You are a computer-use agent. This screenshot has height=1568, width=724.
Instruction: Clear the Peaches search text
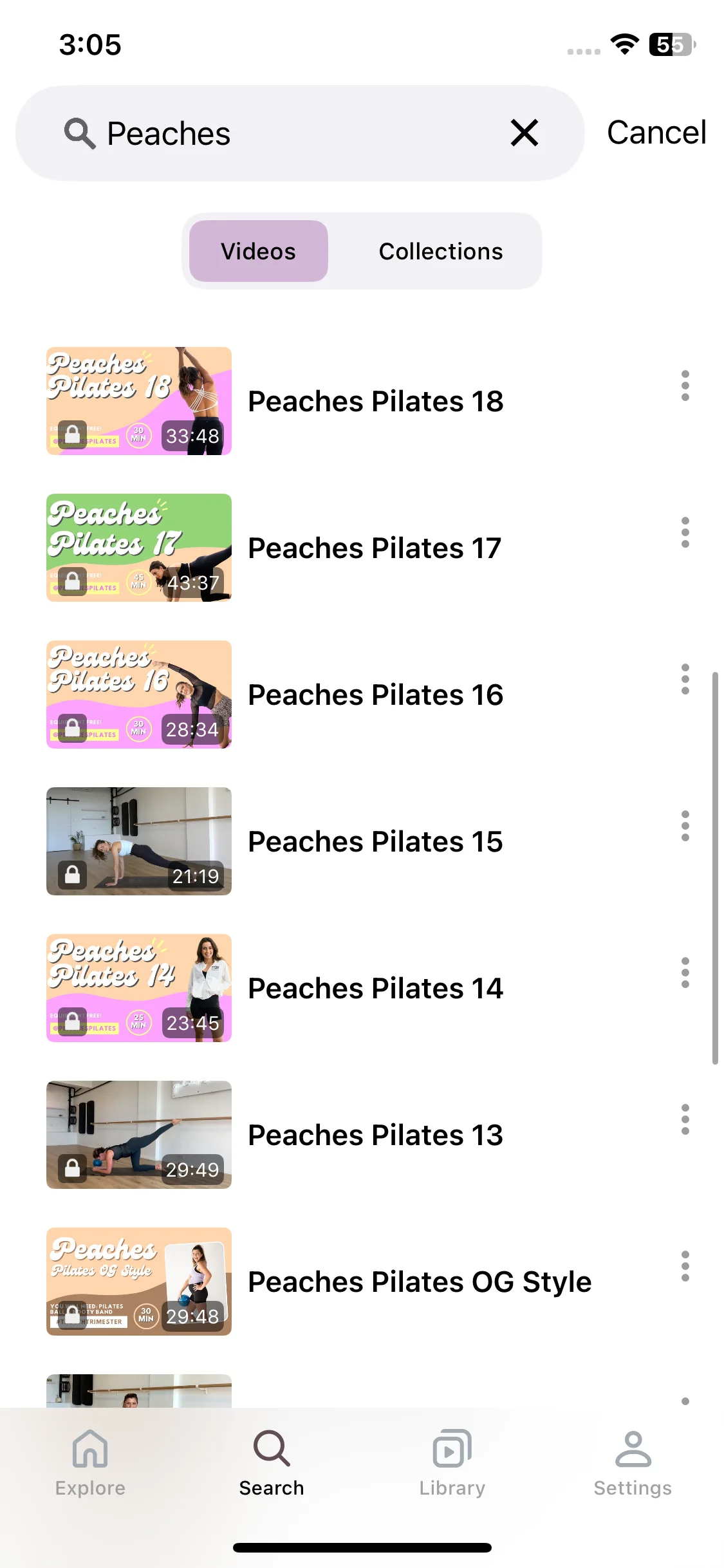[524, 133]
